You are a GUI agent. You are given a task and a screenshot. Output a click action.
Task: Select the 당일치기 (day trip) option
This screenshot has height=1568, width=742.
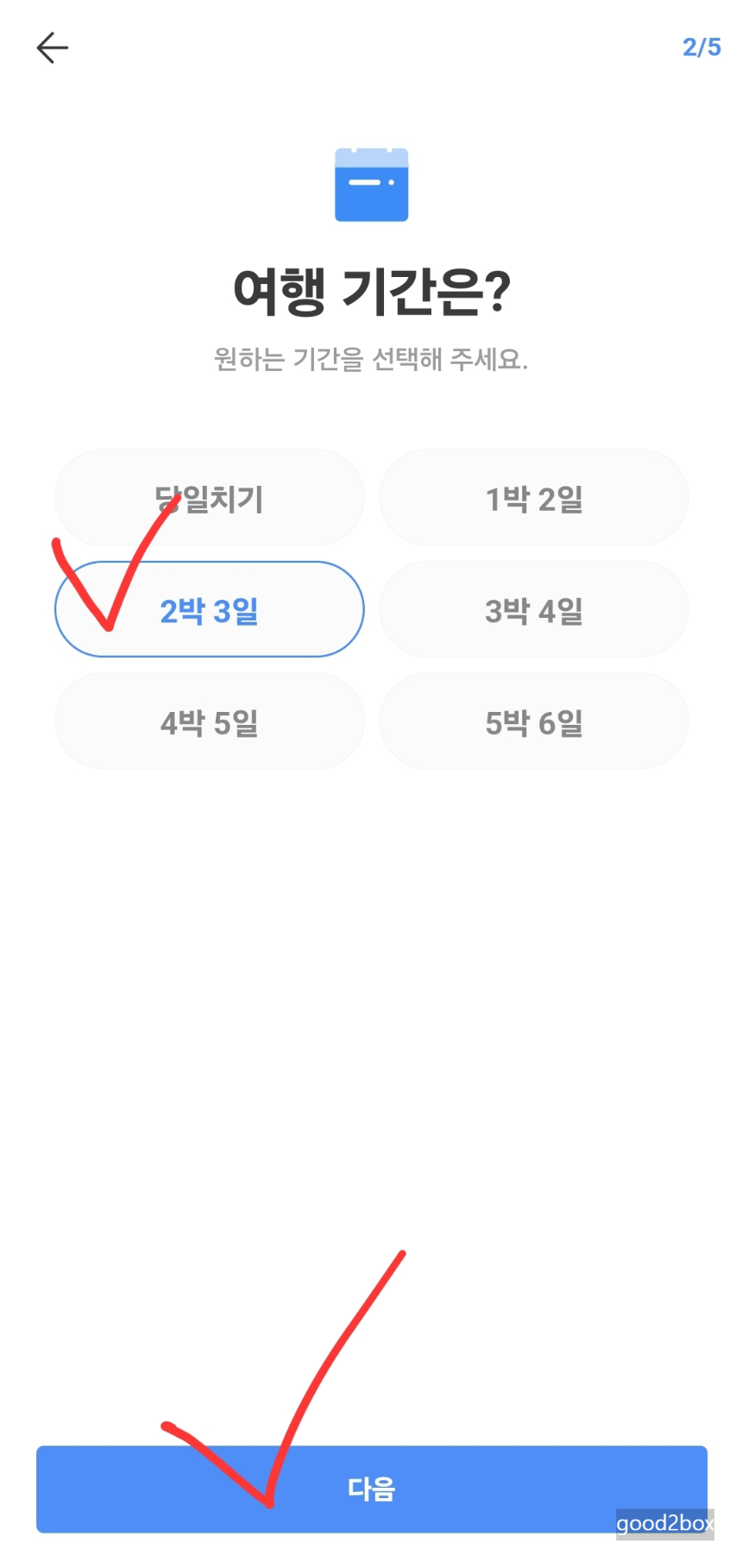coord(209,498)
